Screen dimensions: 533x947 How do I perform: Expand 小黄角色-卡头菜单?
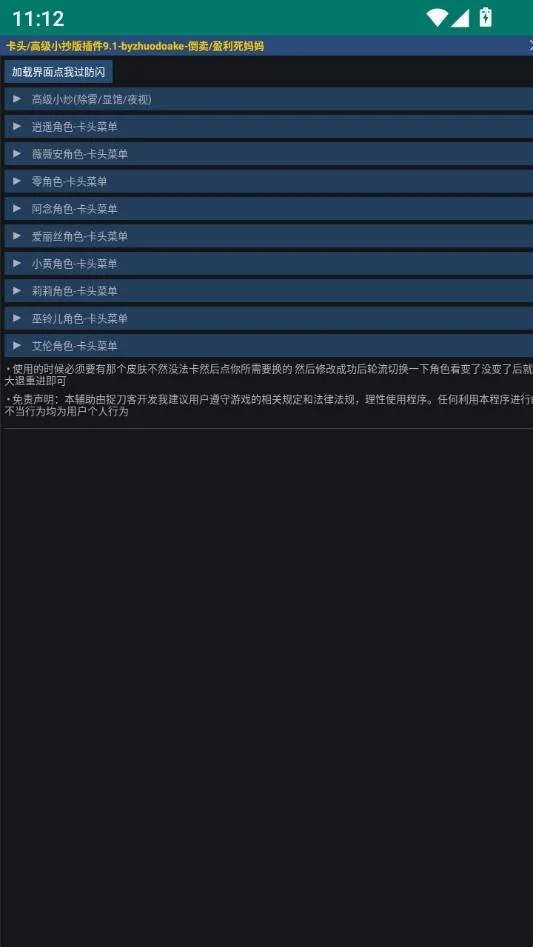tap(269, 264)
